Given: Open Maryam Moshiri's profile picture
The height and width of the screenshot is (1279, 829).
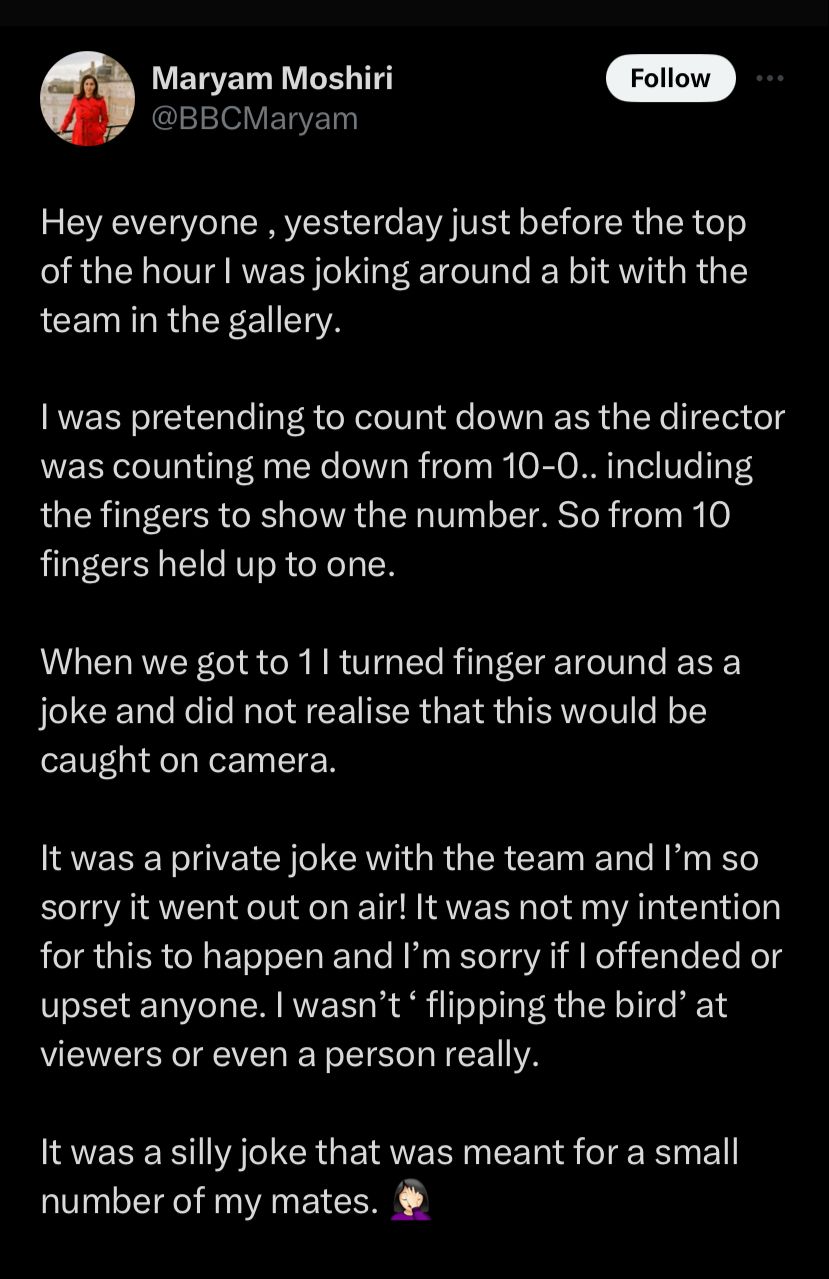Looking at the screenshot, I should pos(87,99).
